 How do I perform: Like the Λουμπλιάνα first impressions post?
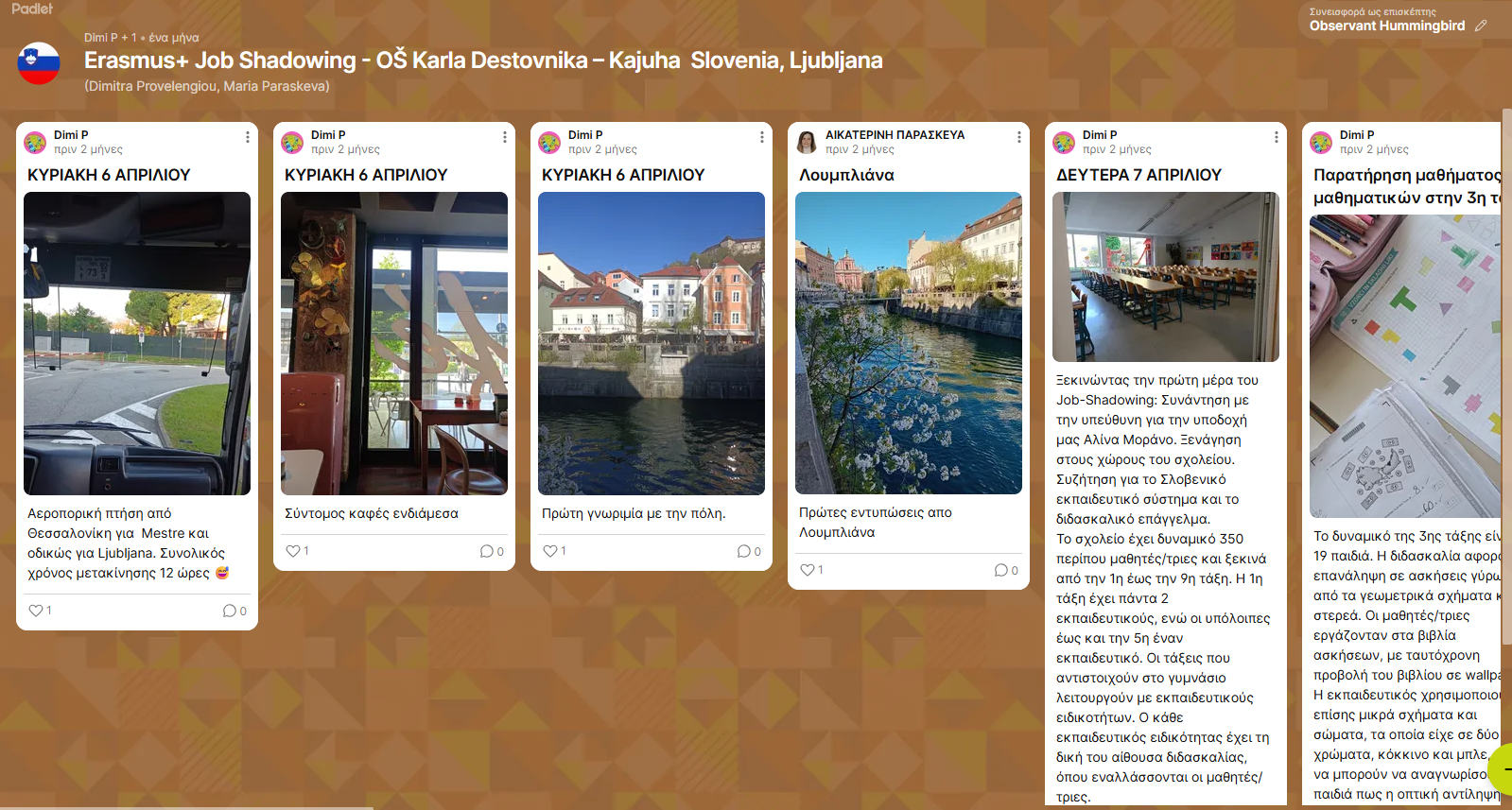click(x=808, y=570)
